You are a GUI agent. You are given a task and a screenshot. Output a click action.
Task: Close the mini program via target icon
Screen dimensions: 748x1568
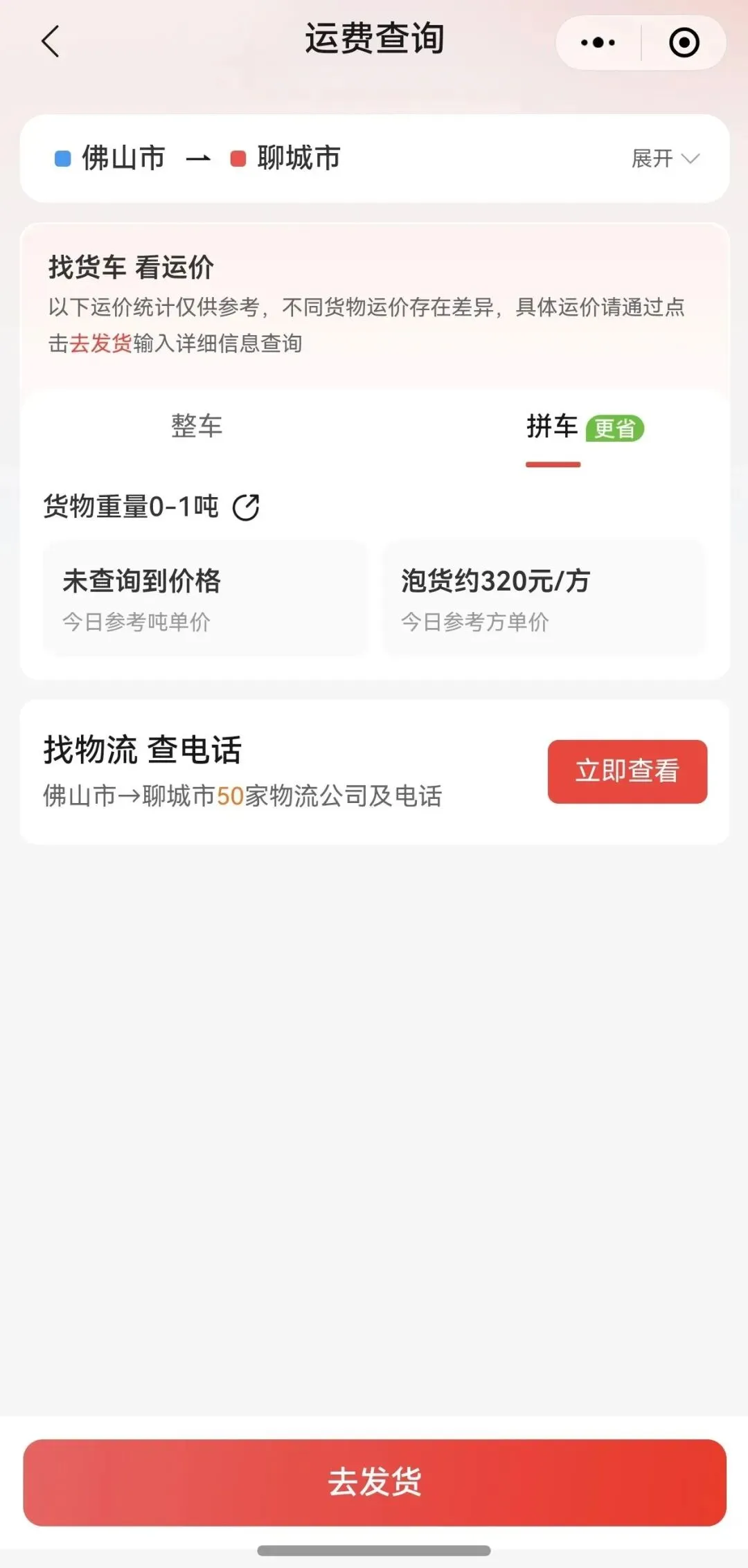point(684,43)
